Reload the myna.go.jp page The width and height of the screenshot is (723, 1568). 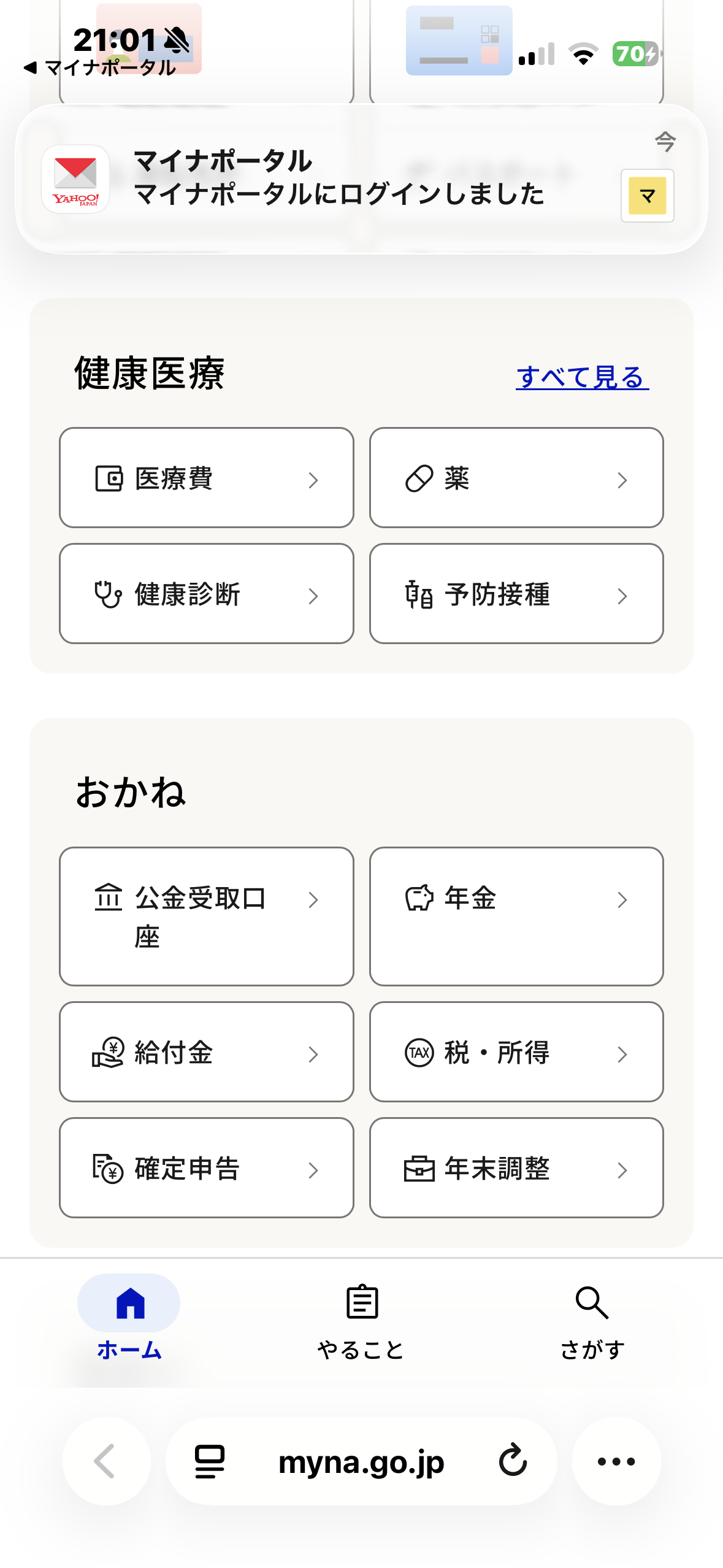tap(513, 1460)
